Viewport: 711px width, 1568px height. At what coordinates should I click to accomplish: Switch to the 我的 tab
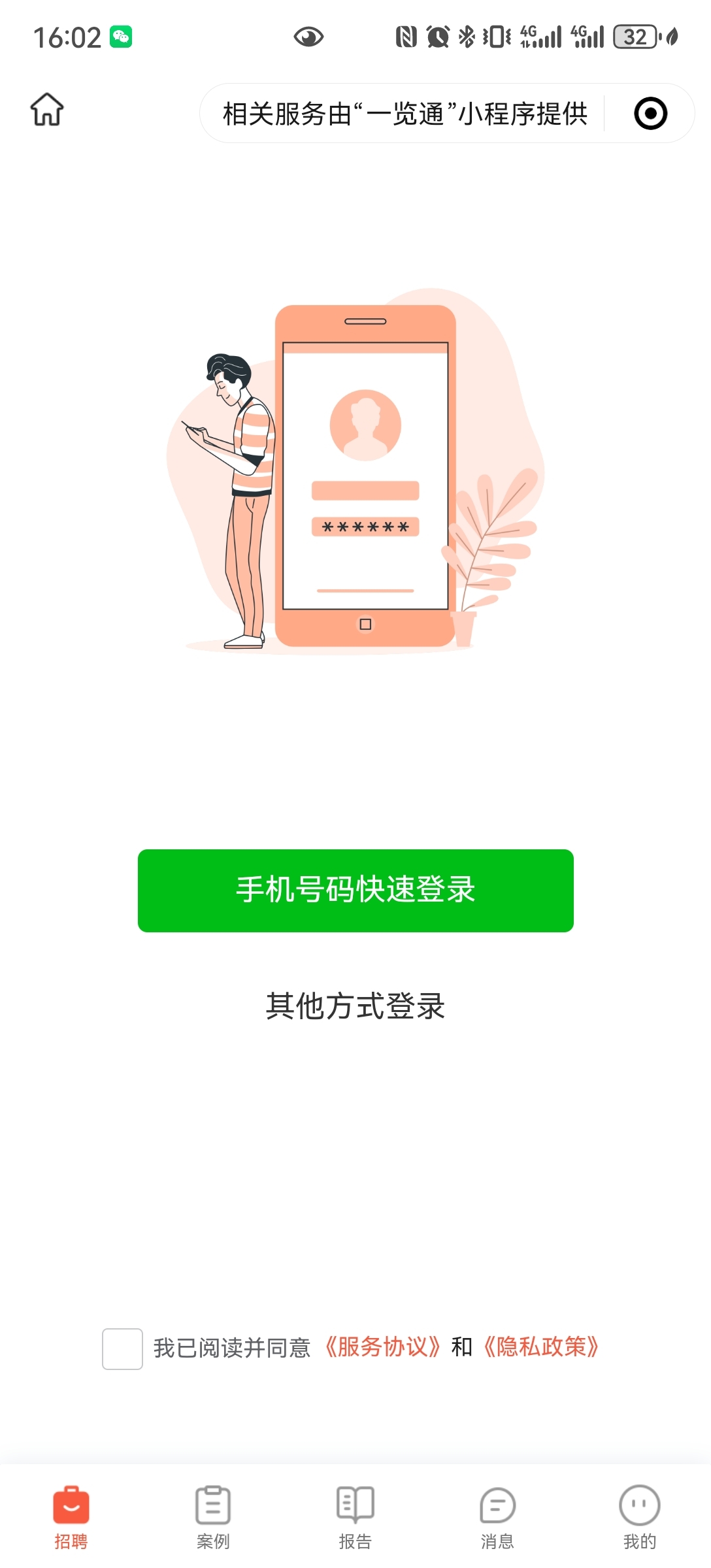(639, 1517)
